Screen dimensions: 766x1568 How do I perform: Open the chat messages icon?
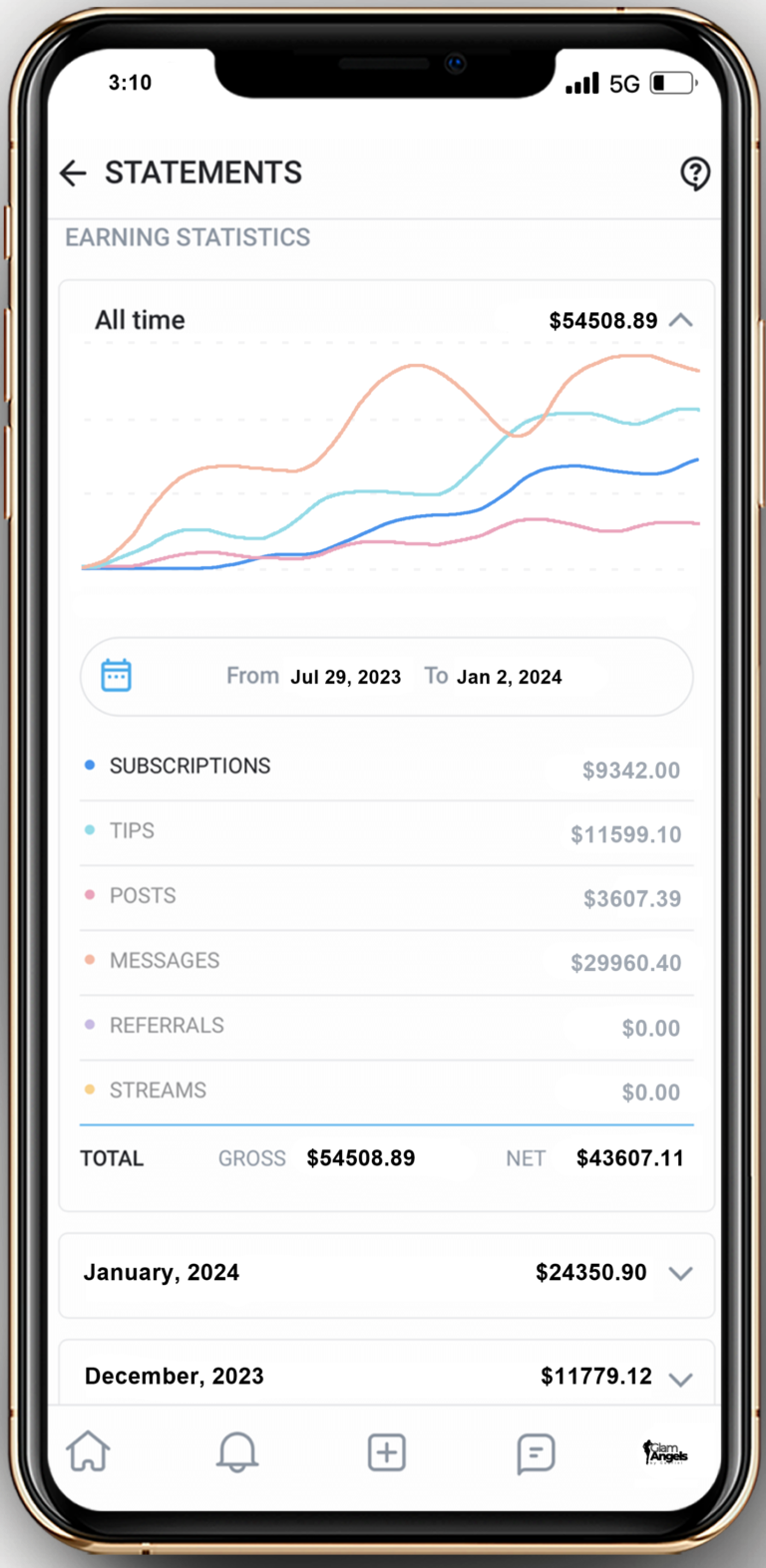coord(536,1452)
